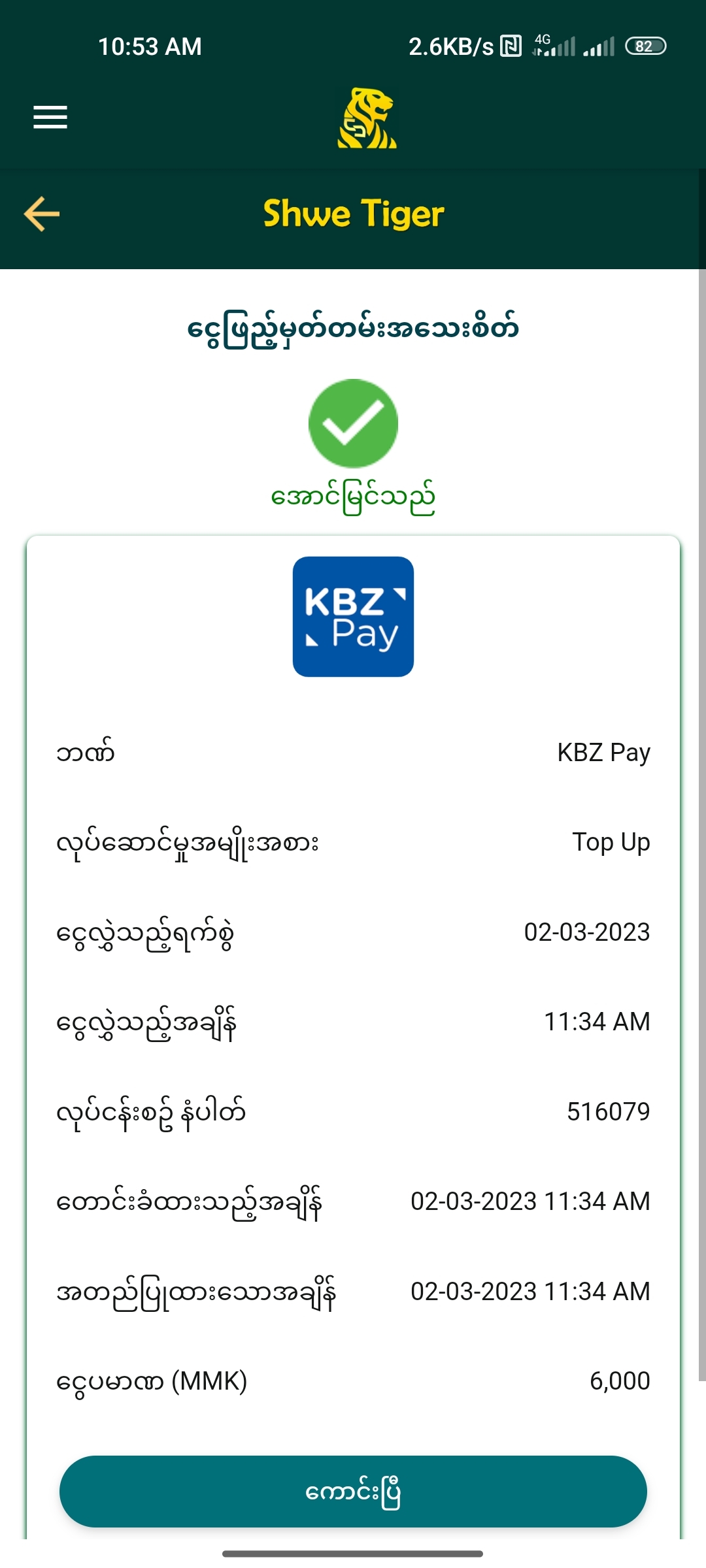Go back using the yellow arrow
Screen dimensions: 706x1568
point(42,214)
